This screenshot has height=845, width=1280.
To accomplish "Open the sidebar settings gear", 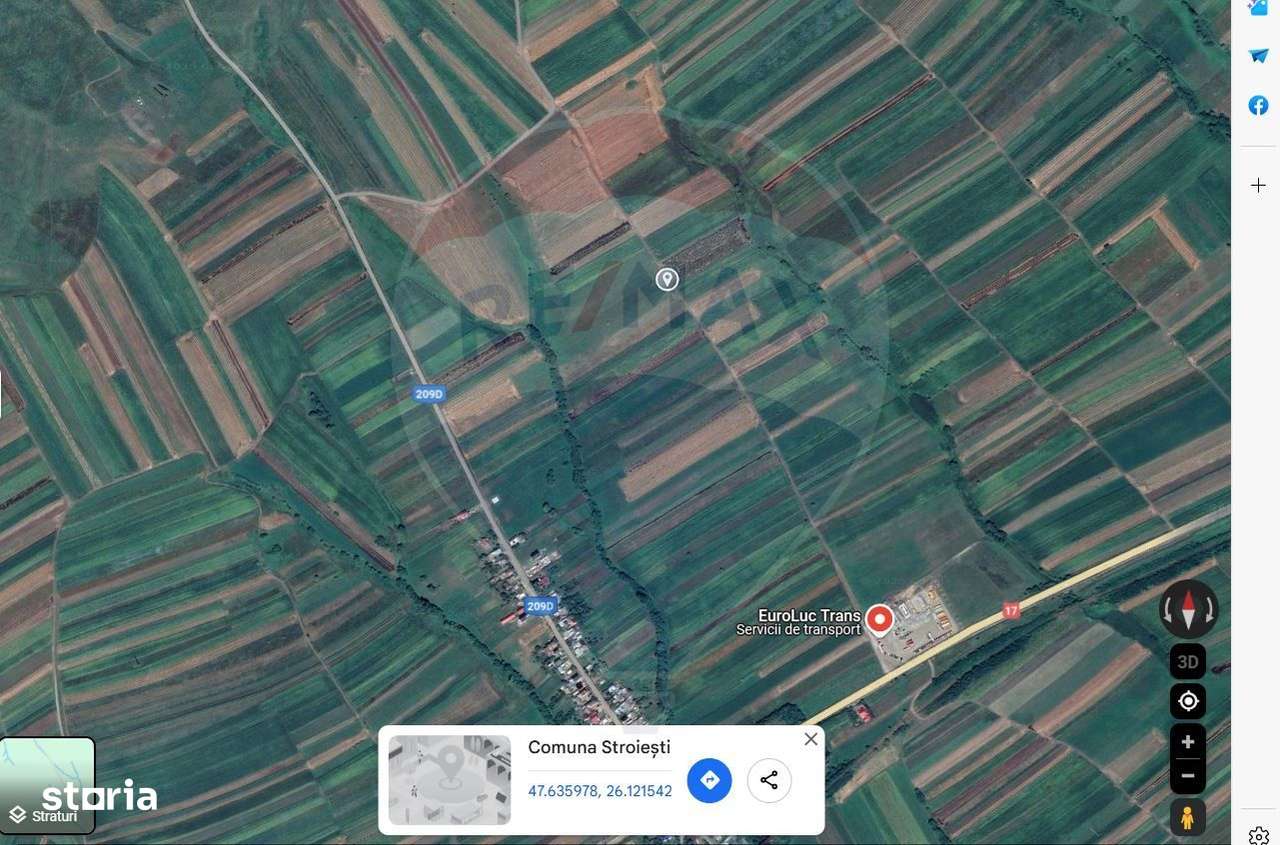I will tap(1258, 835).
